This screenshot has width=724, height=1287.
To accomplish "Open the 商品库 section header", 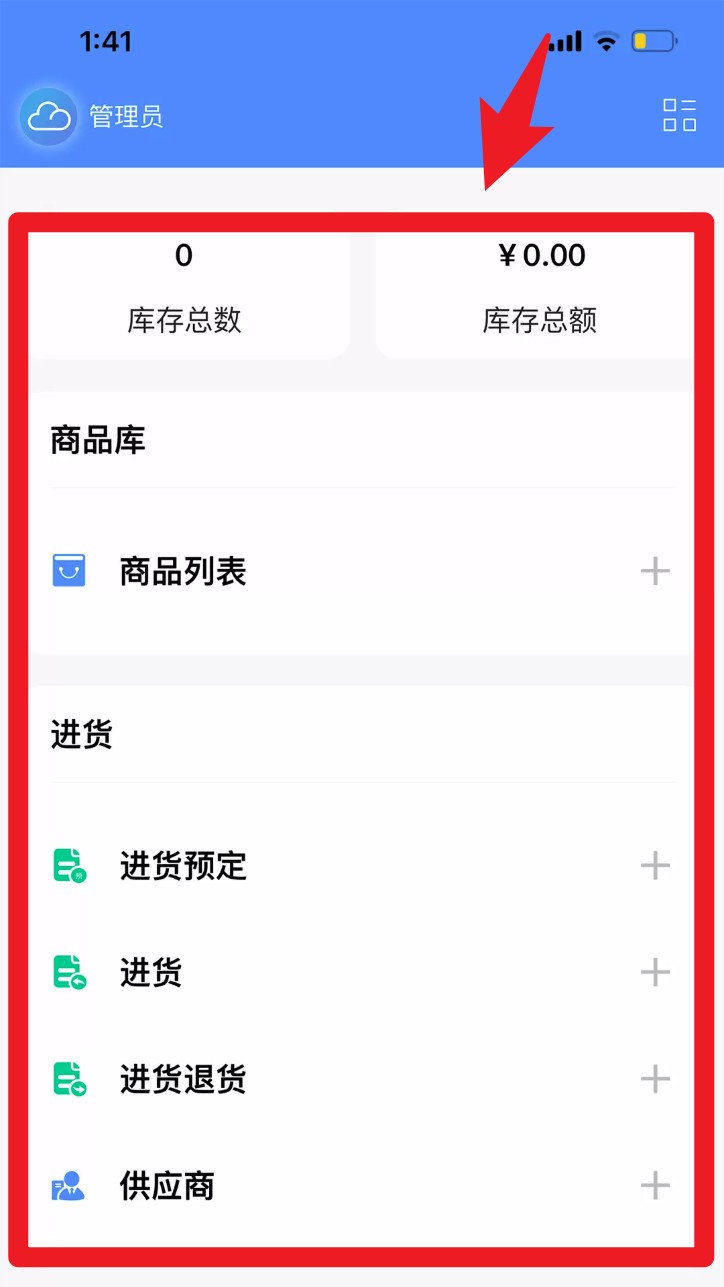I will 97,440.
